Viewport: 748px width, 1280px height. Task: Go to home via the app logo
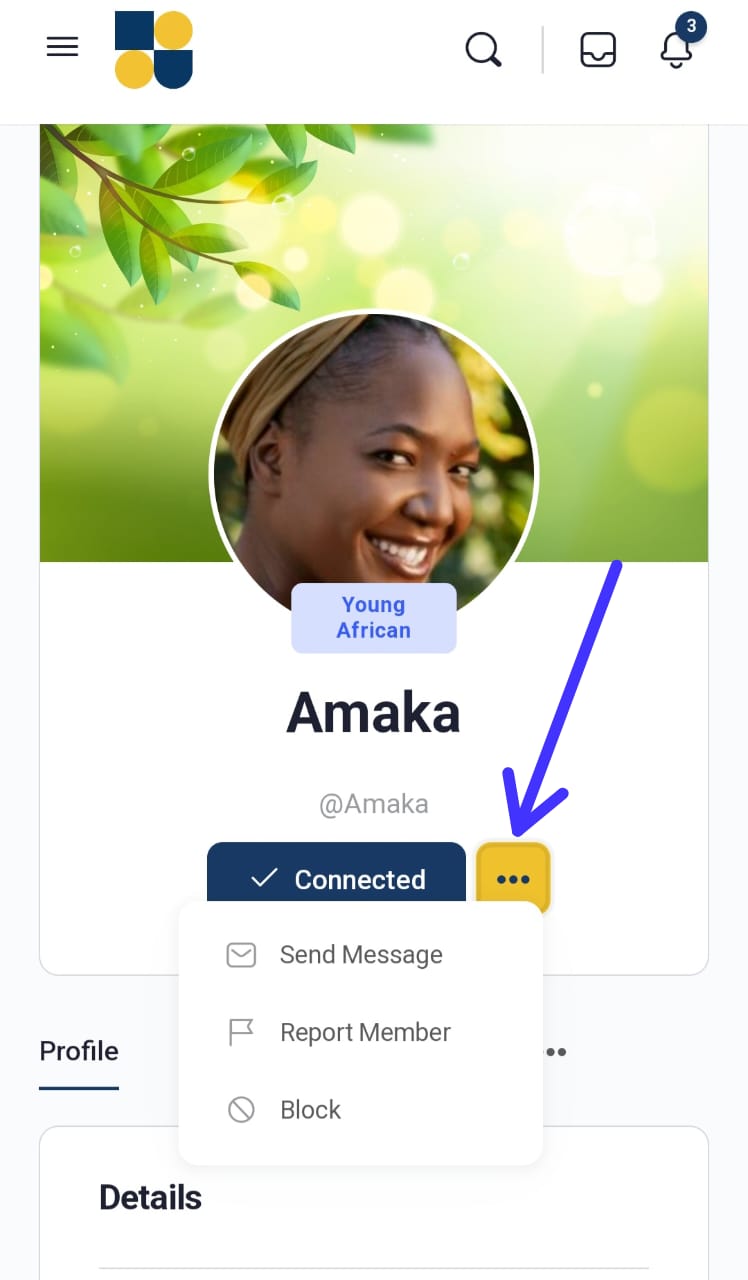click(154, 50)
